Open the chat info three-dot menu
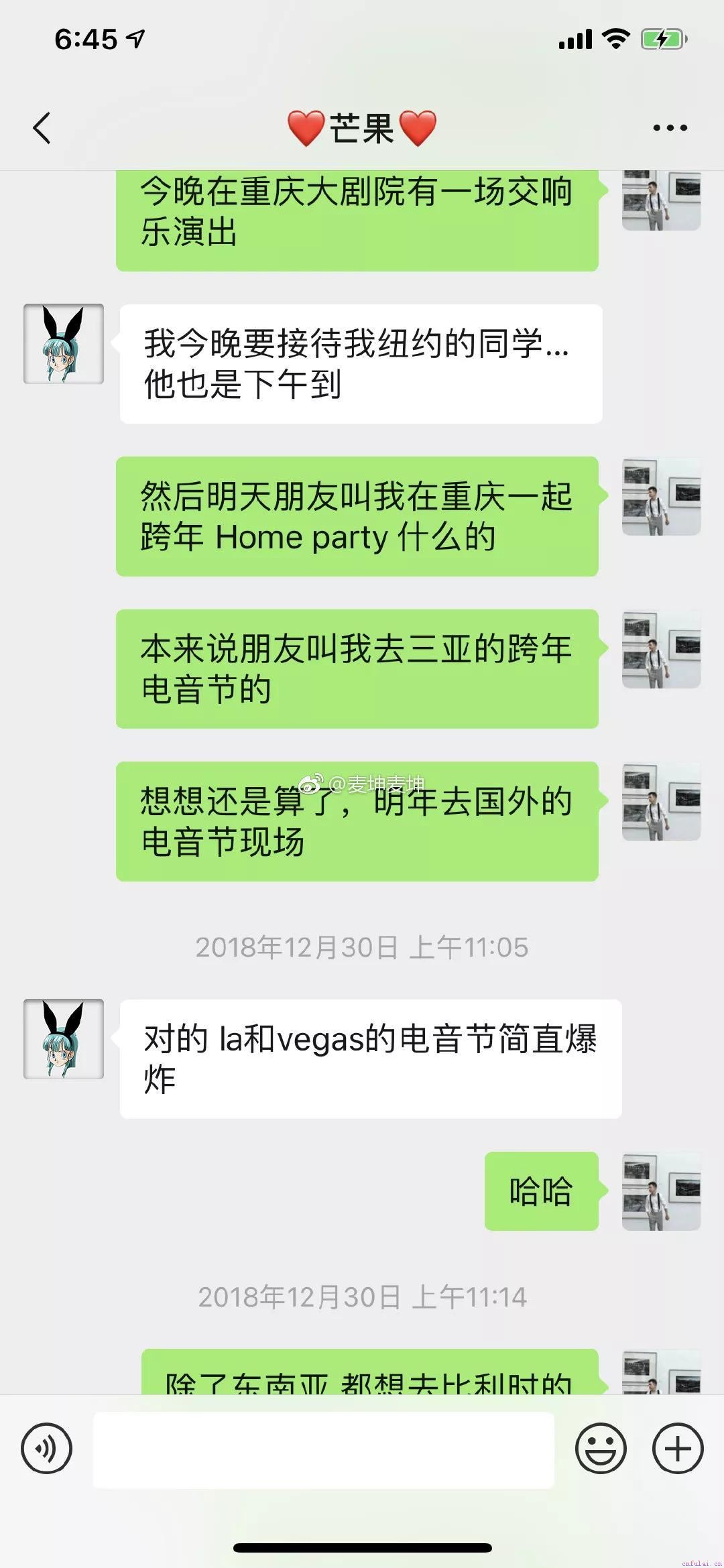Viewport: 724px width, 1568px height. click(670, 127)
